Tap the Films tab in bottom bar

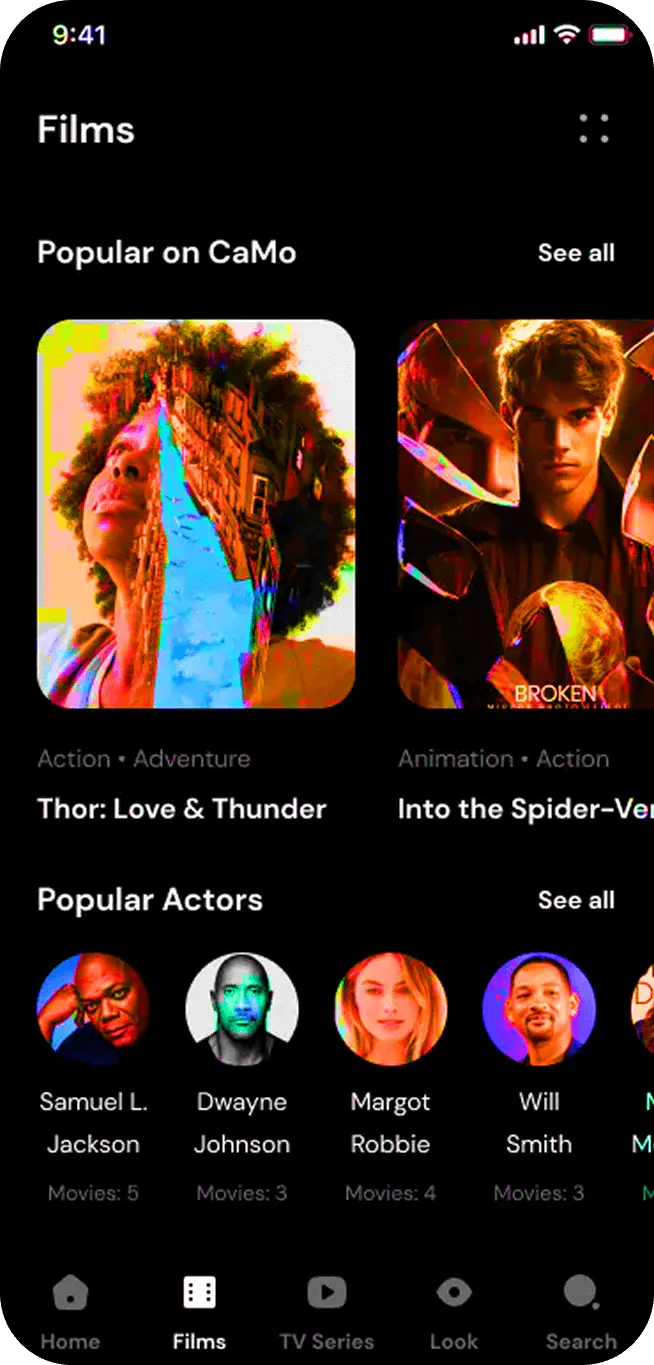pos(199,1312)
